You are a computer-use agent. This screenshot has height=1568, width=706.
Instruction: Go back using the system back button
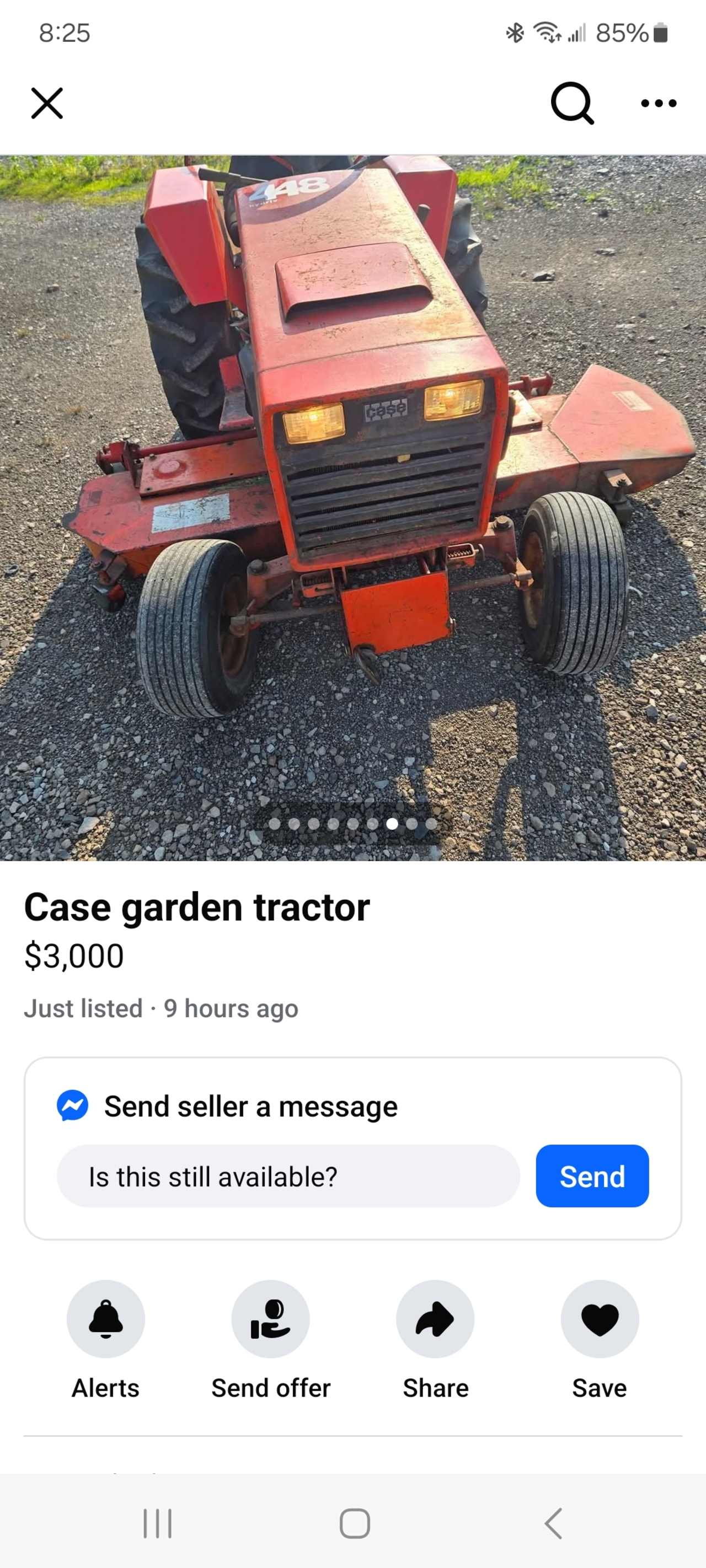[553, 1523]
